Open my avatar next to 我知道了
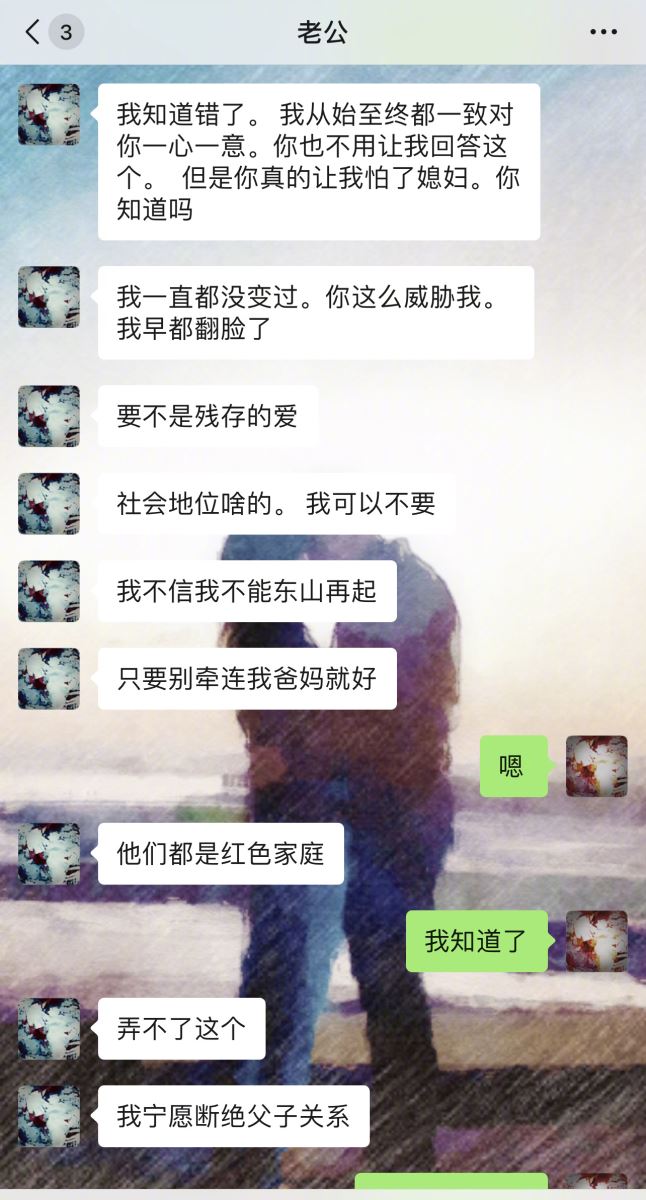 pos(597,941)
